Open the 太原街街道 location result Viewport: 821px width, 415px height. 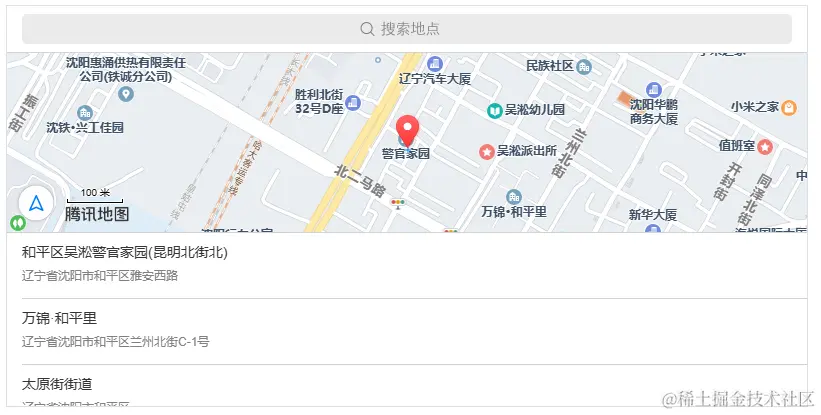[x=407, y=388]
